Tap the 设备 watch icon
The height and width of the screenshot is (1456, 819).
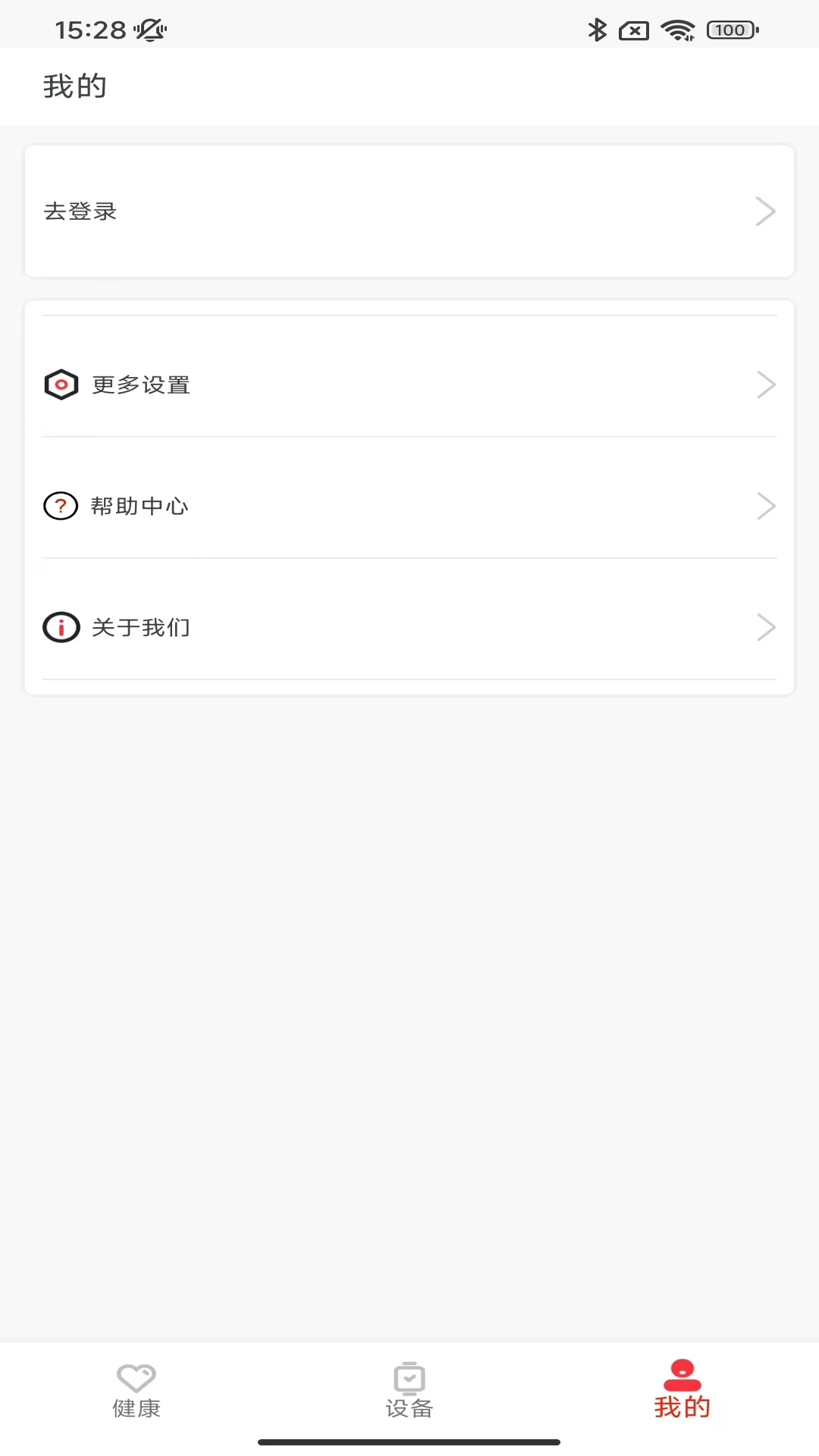[x=409, y=1377]
